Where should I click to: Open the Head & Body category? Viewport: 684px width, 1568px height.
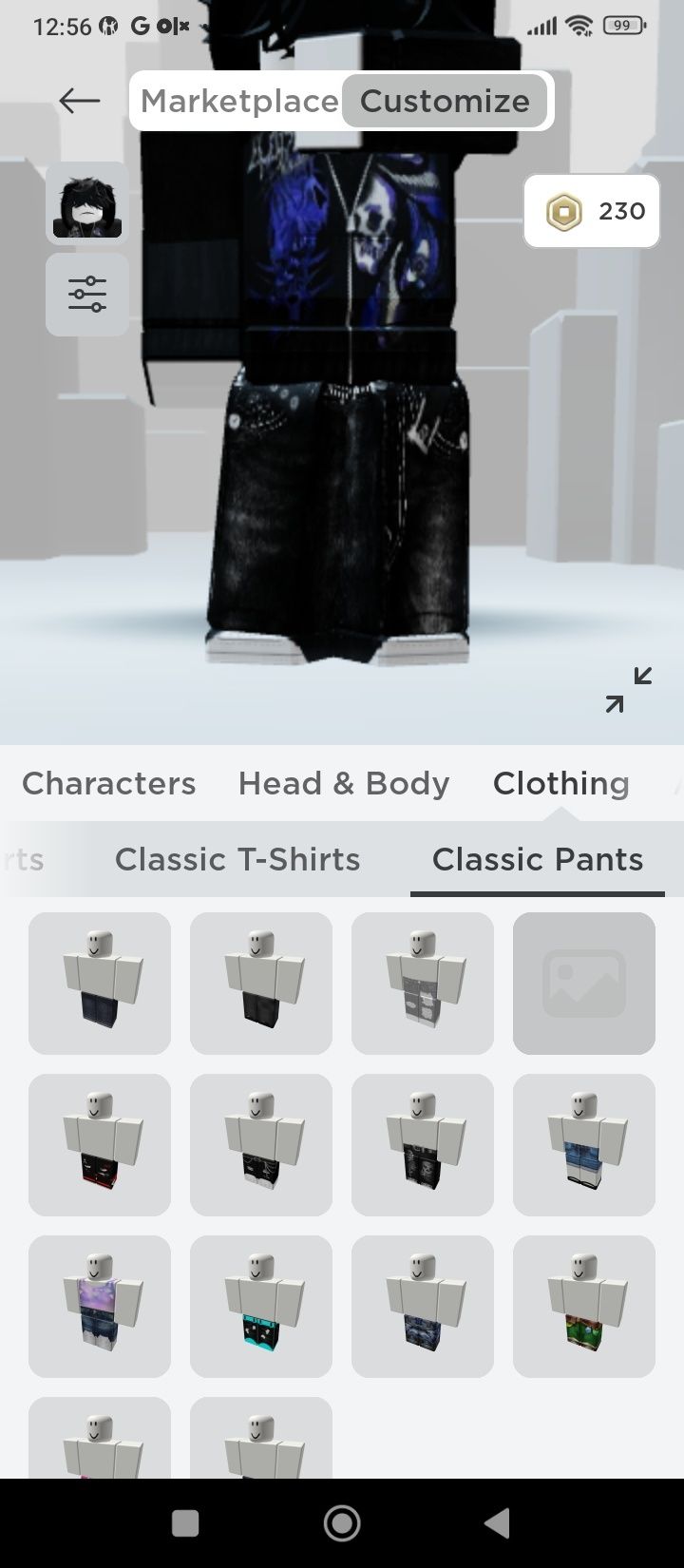(344, 783)
